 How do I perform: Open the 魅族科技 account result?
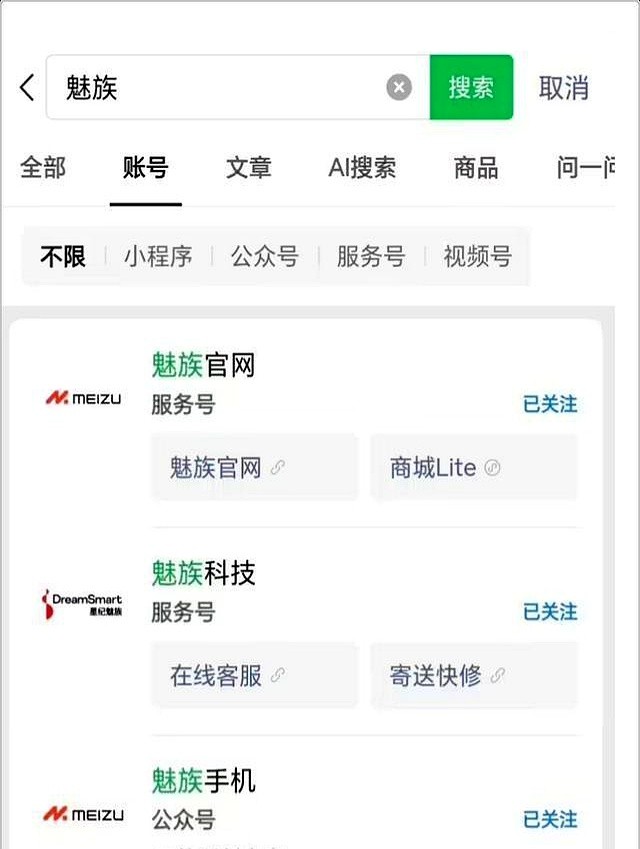click(204, 573)
